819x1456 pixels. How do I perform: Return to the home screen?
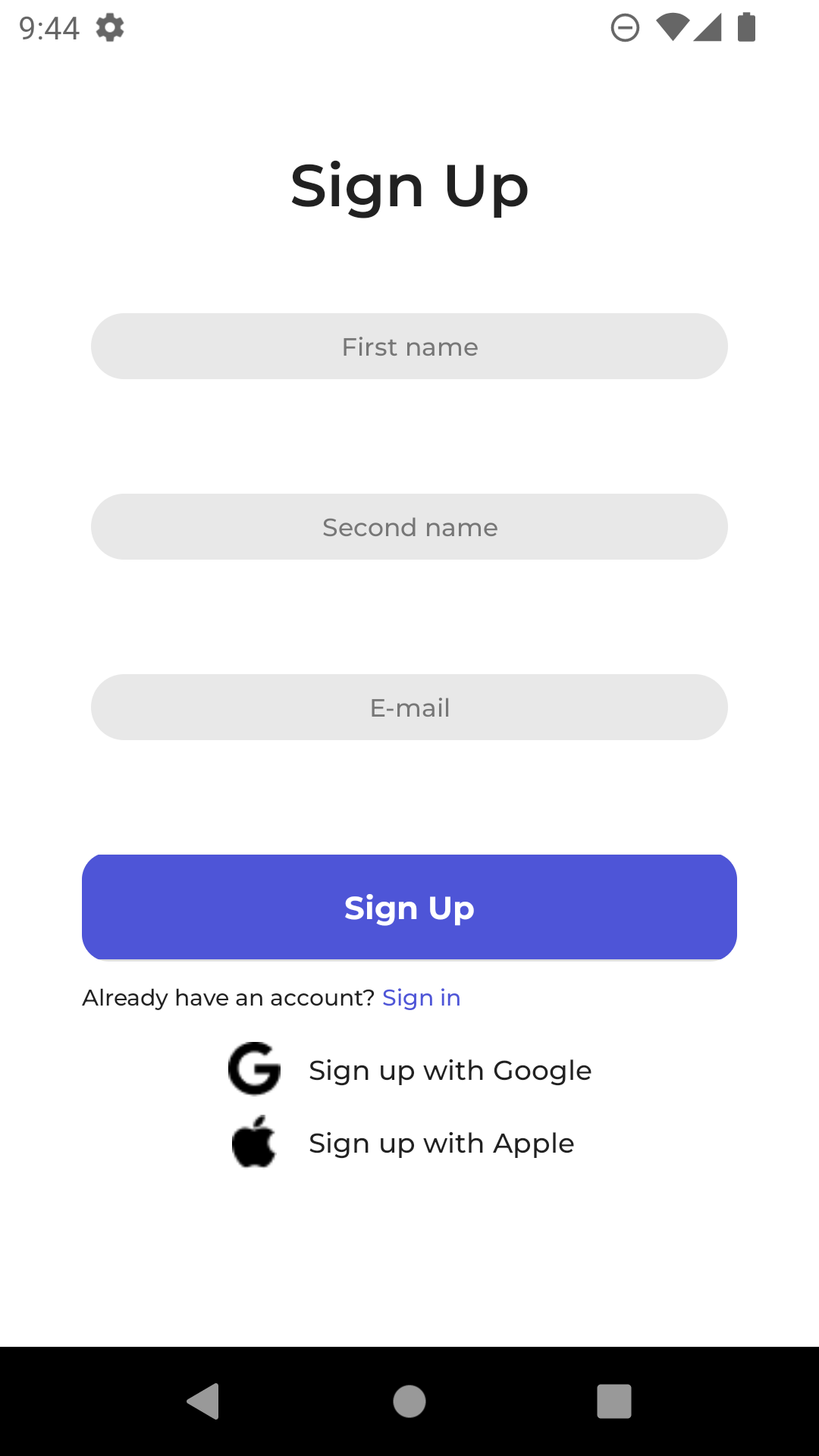tap(409, 1401)
